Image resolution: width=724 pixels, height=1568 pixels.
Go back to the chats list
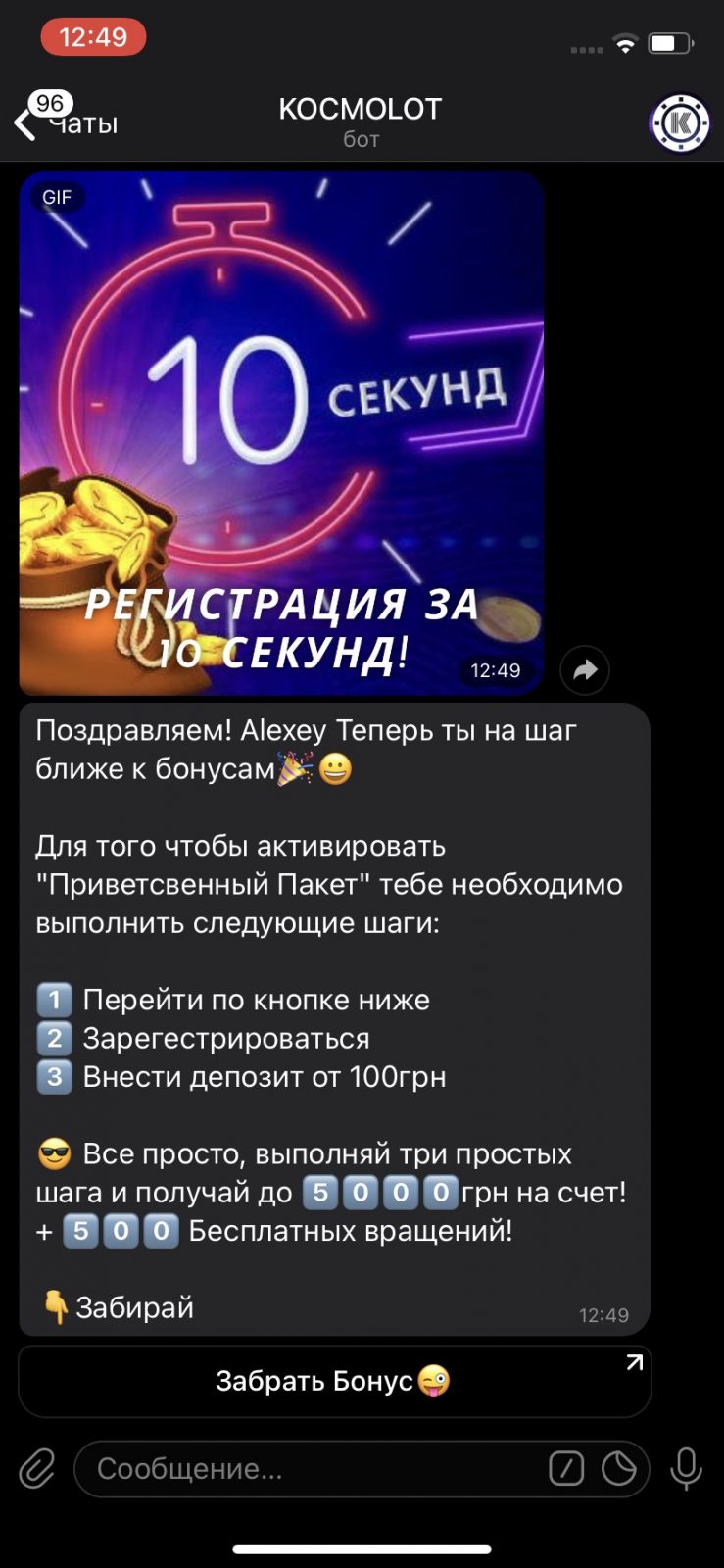(65, 122)
